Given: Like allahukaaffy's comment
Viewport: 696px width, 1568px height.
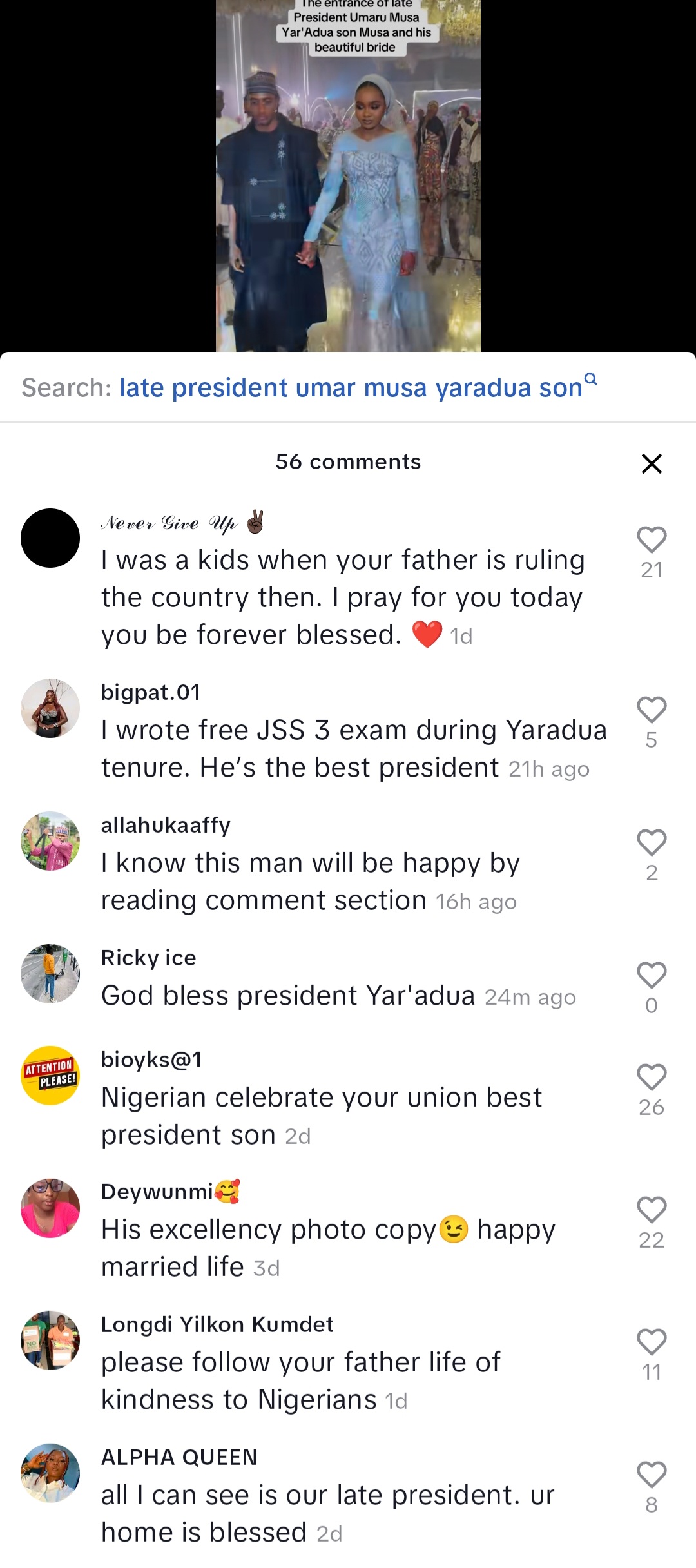Looking at the screenshot, I should pyautogui.click(x=651, y=843).
